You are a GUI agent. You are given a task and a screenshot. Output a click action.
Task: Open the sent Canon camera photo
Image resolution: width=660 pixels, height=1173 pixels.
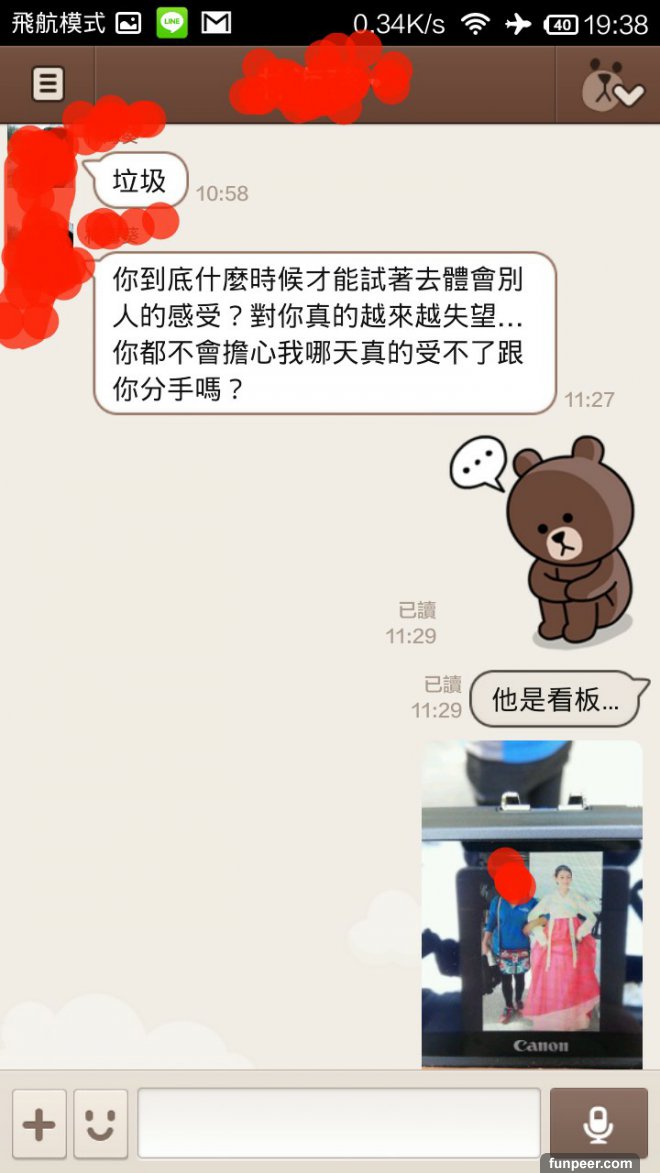click(x=531, y=904)
